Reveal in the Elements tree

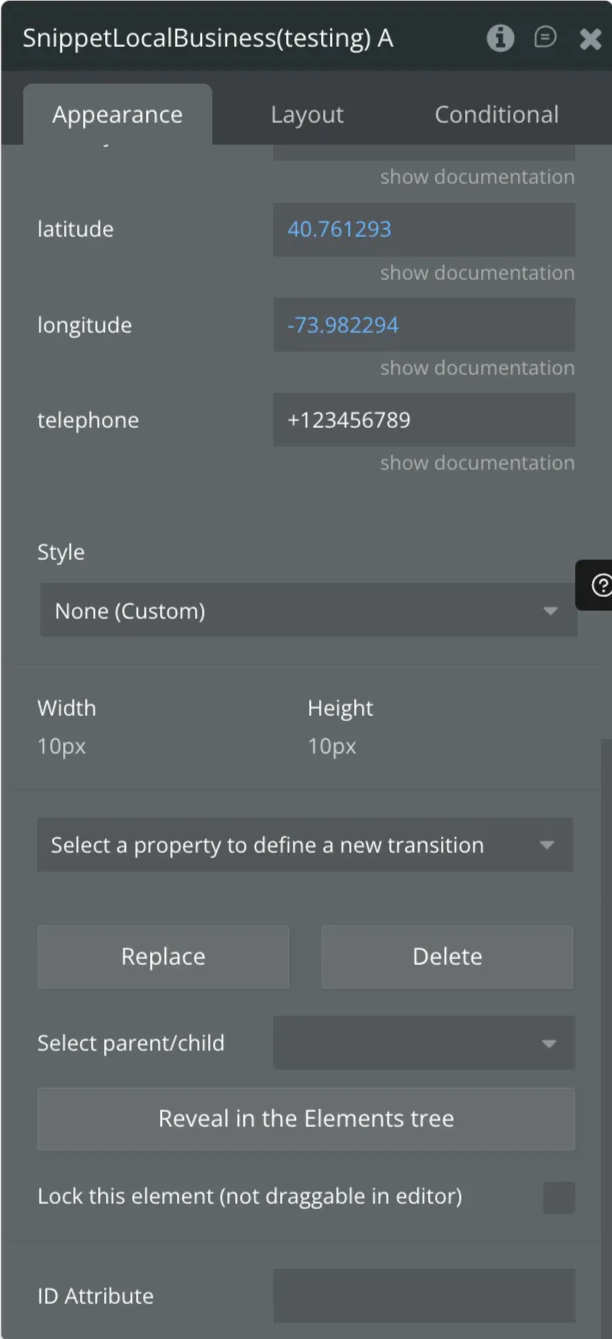306,1119
